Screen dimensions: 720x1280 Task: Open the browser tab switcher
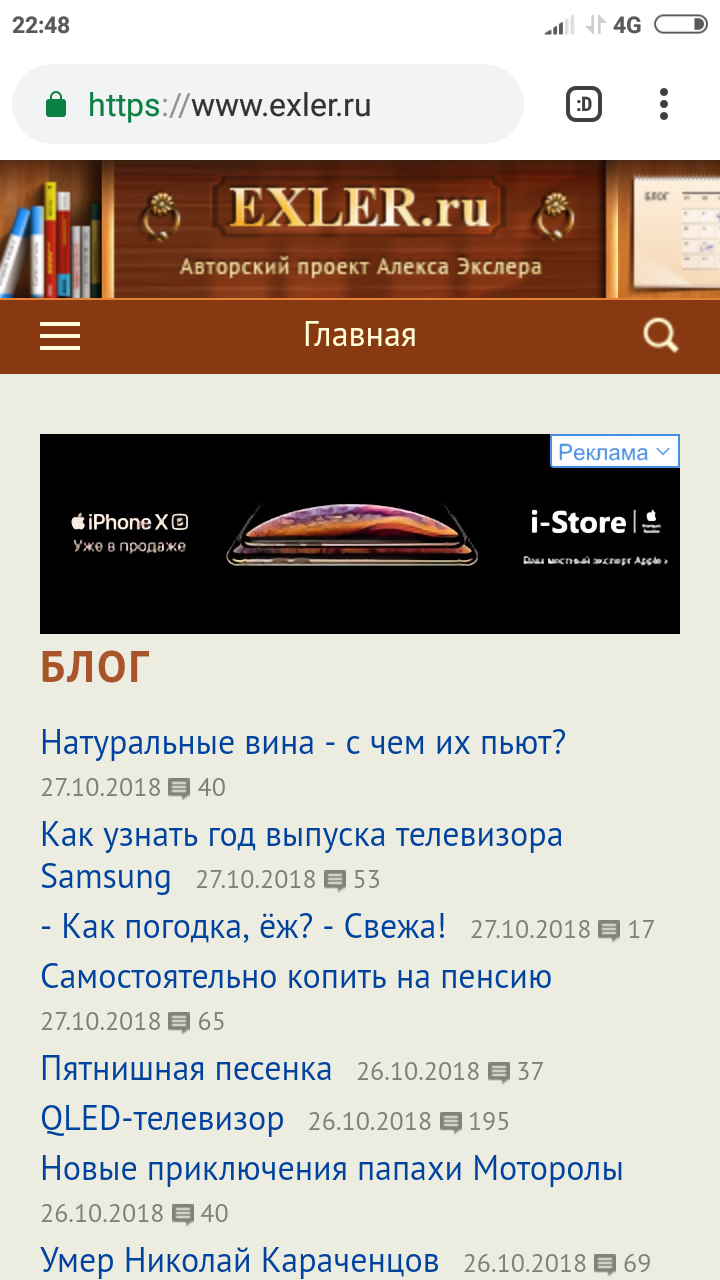click(x=584, y=104)
